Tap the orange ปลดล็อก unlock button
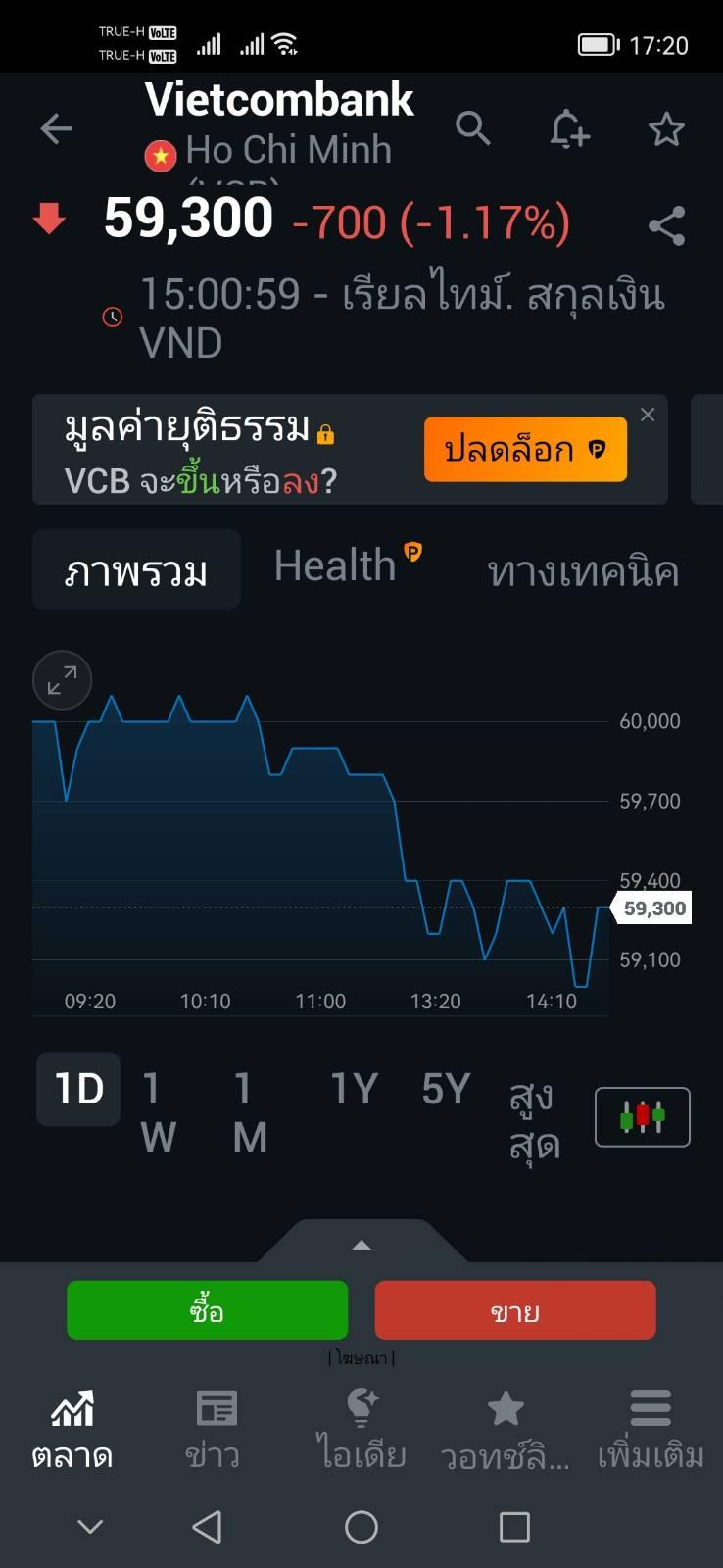 (525, 449)
